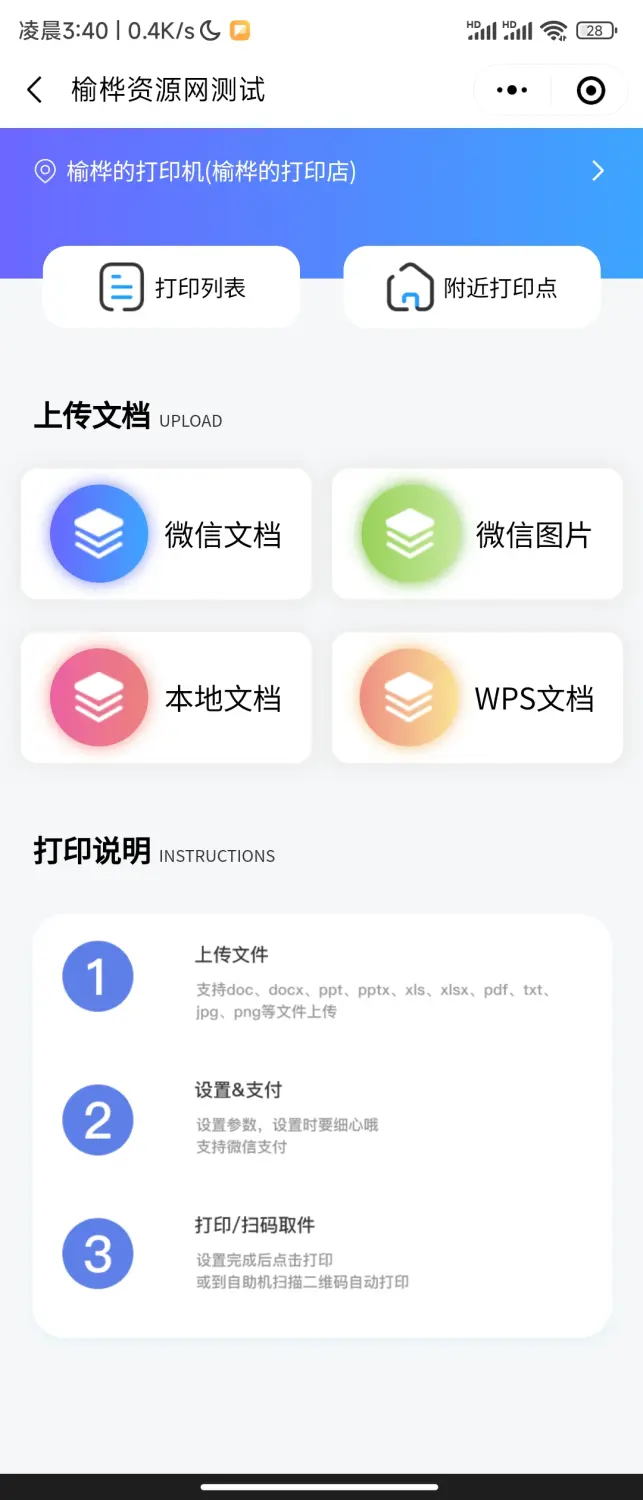Change the selected printer 榆桦的打印机
The width and height of the screenshot is (643, 1500).
click(x=320, y=171)
